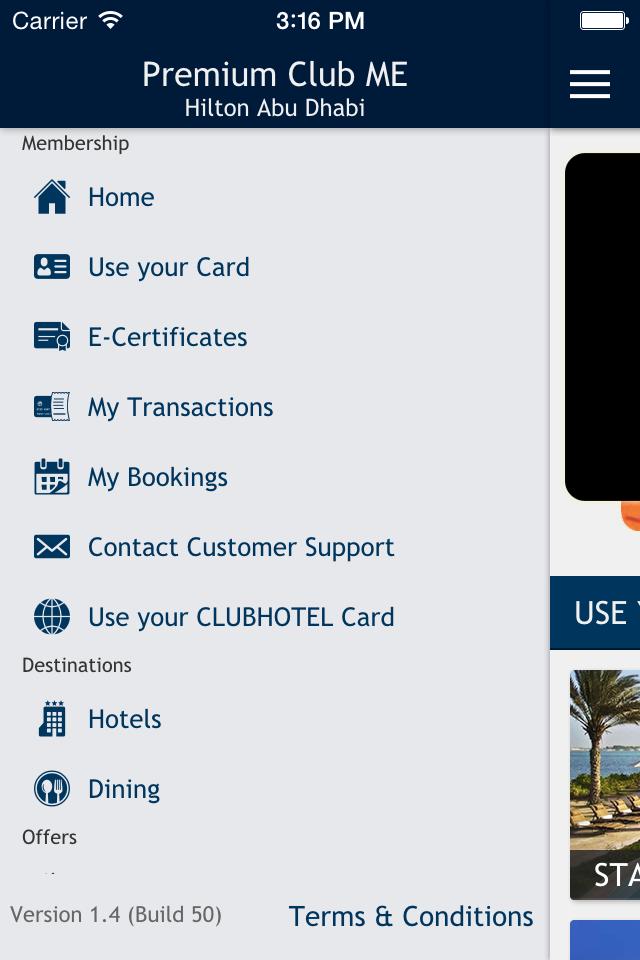Open My Bookings

157,477
